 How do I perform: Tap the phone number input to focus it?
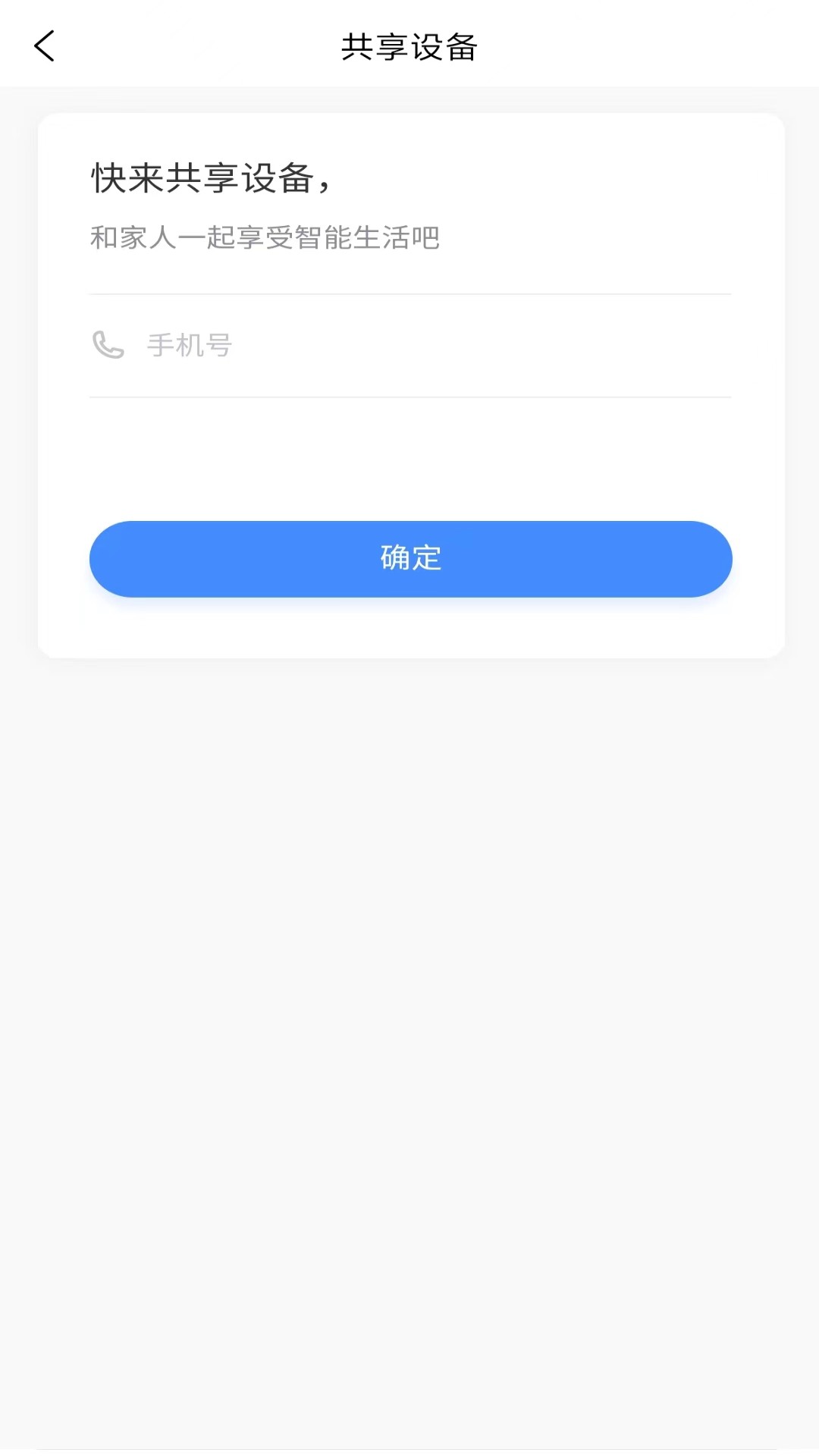[379, 345]
